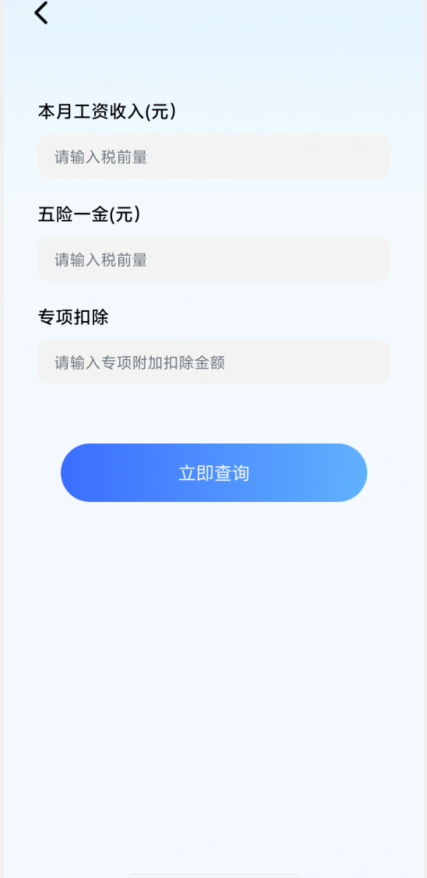Focus the 本月工资收入 input field
The height and width of the screenshot is (878, 427).
pyautogui.click(x=214, y=157)
